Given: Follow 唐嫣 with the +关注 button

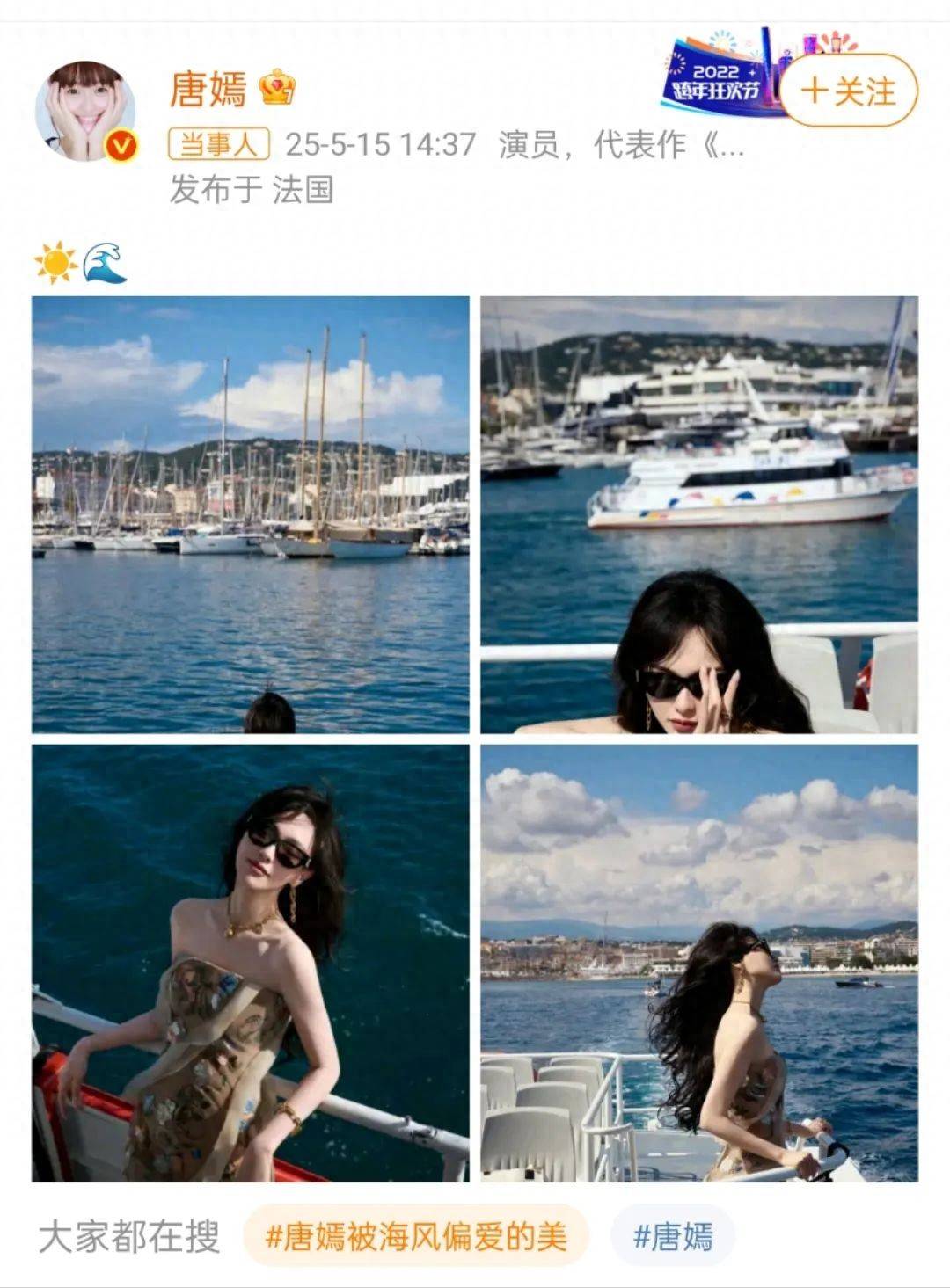Looking at the screenshot, I should pos(848,91).
